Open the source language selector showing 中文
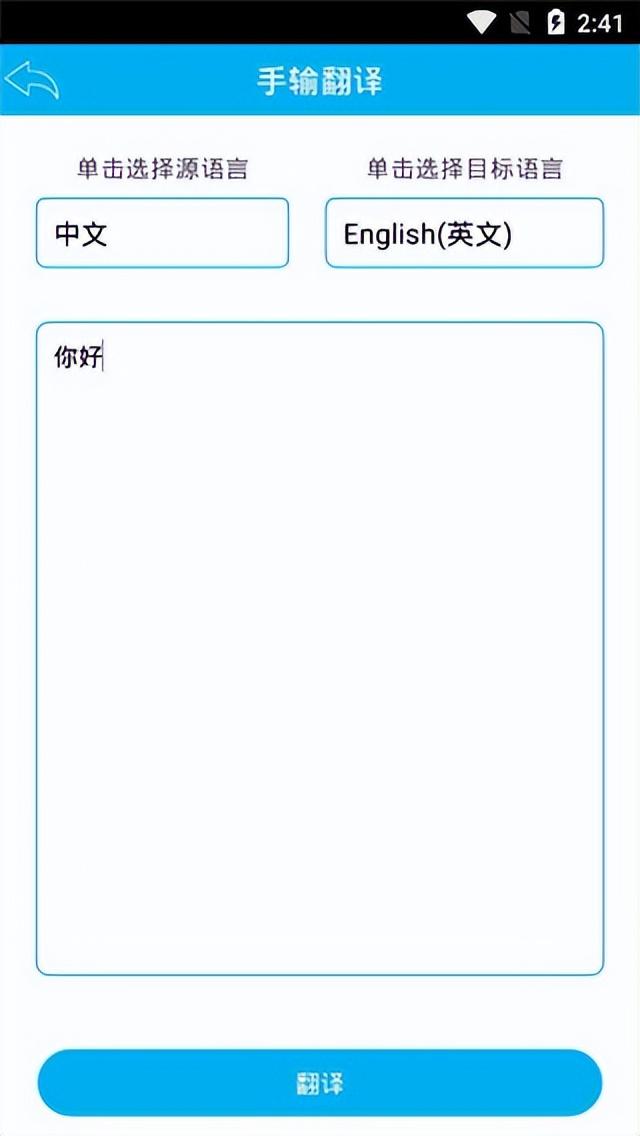 click(162, 233)
